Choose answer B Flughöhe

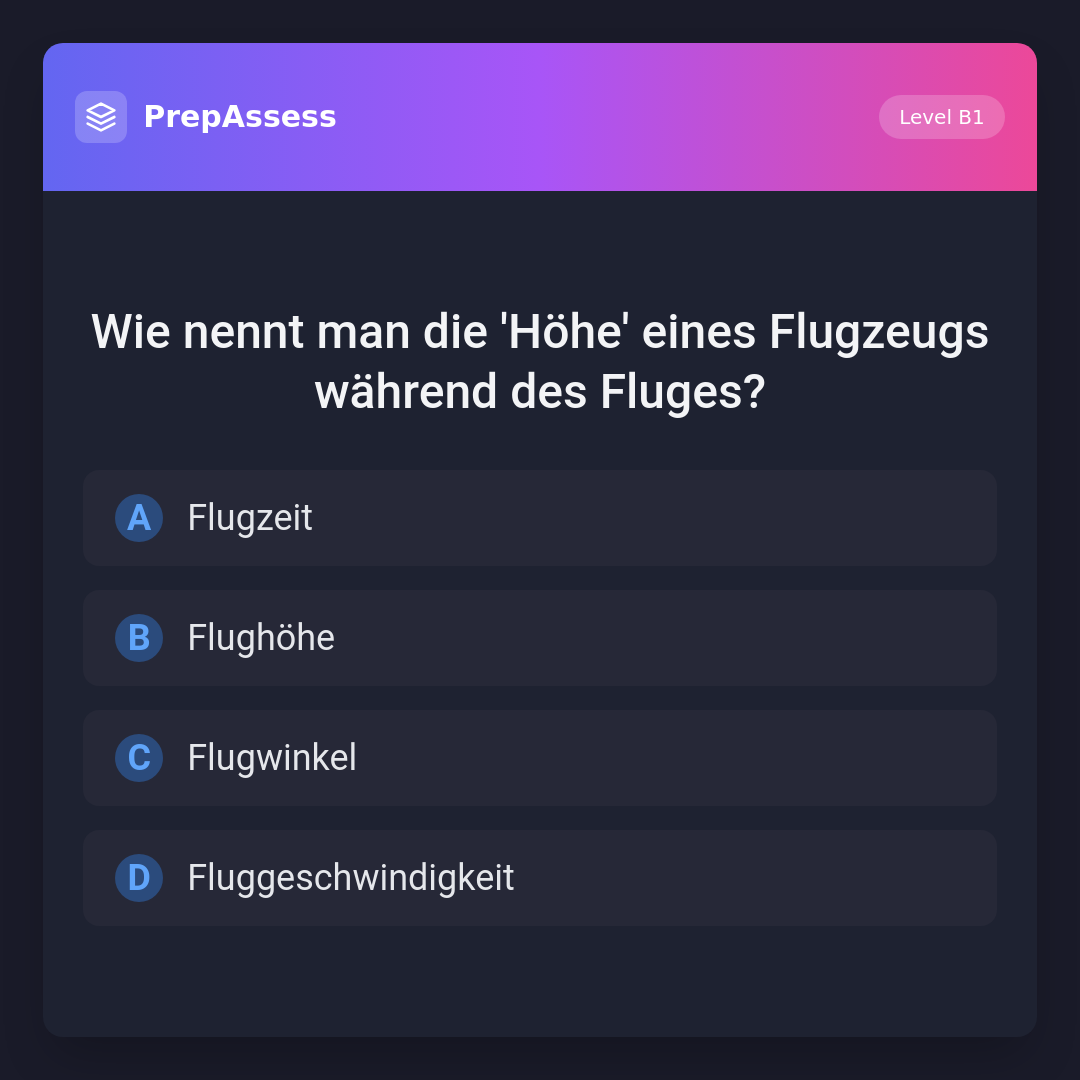(540, 638)
